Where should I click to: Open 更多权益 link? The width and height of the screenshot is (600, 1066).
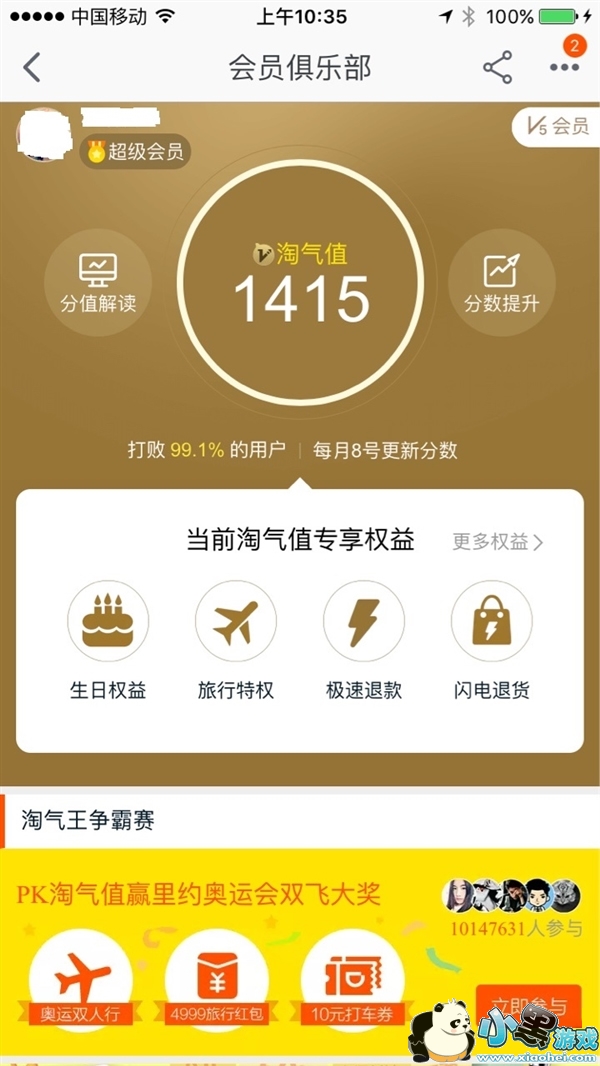pos(498,542)
